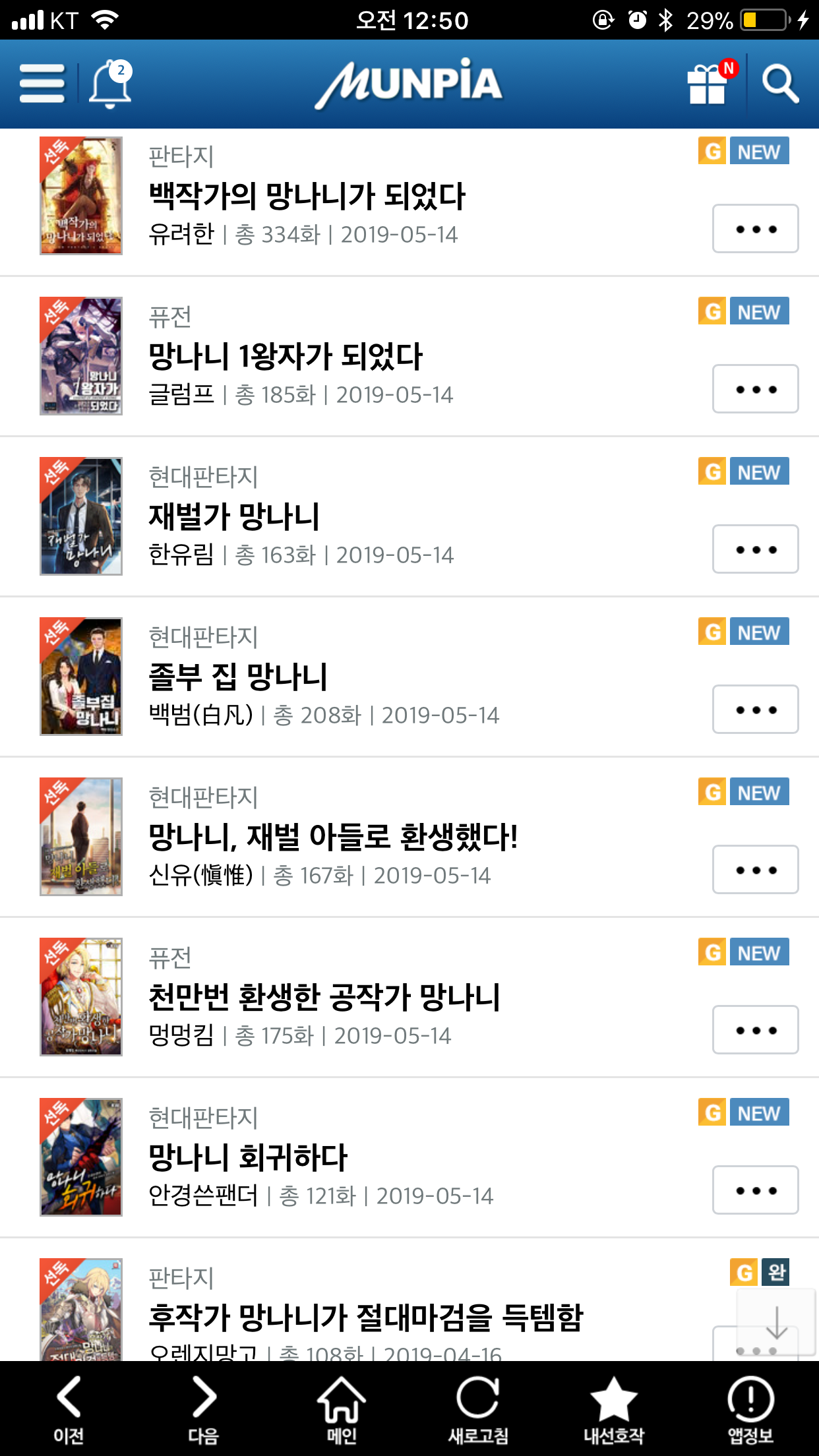This screenshot has width=819, height=1456.
Task: Jump to the bottom with the down arrow
Action: [777, 1322]
